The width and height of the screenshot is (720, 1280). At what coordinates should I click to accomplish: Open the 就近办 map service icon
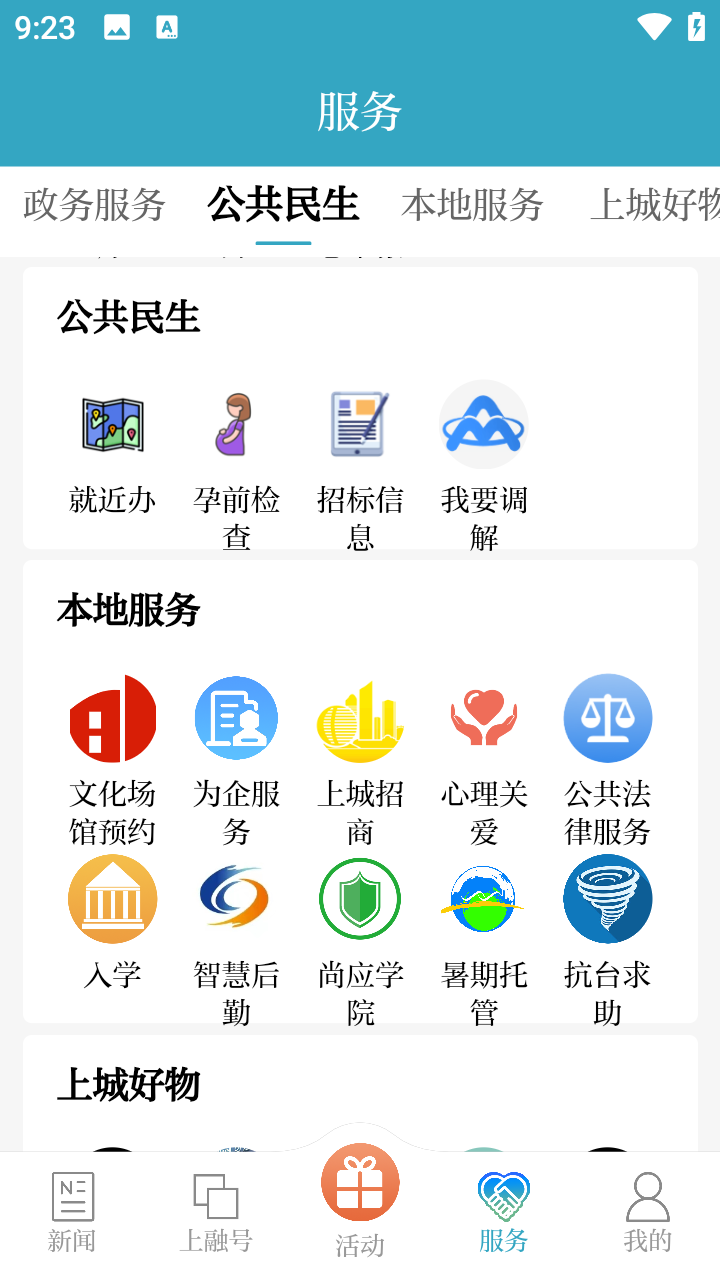tap(112, 423)
